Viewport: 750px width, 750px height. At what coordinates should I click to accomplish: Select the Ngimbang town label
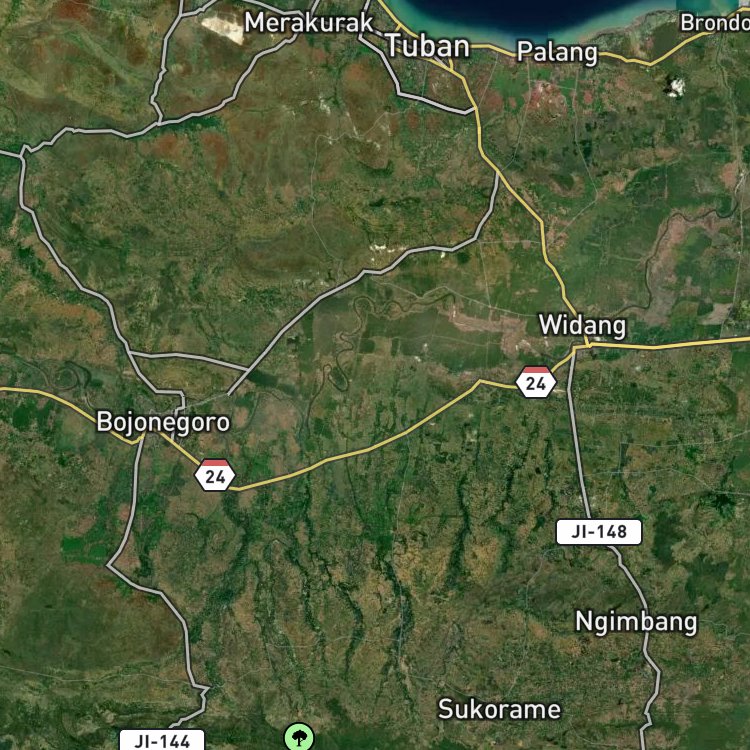click(x=636, y=621)
